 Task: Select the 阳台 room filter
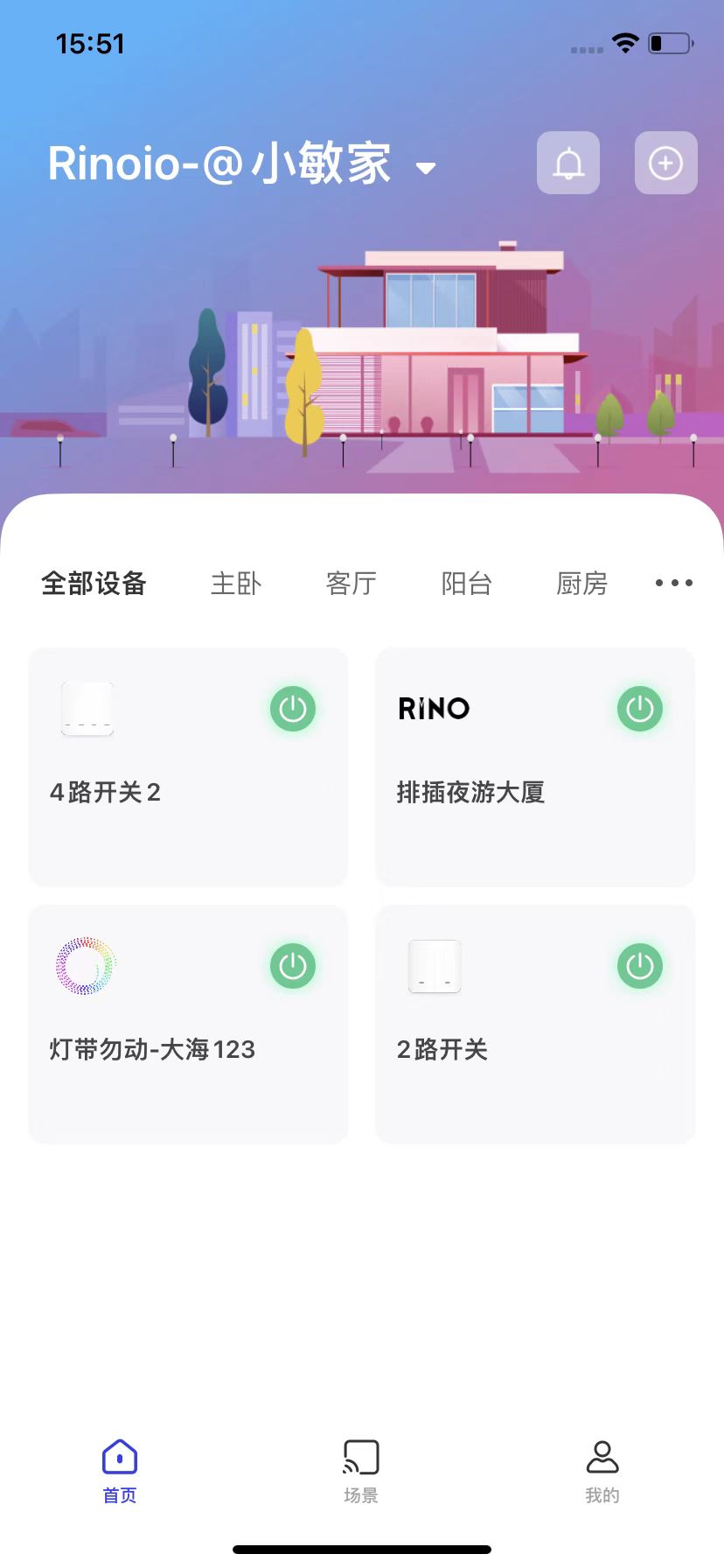[x=466, y=584]
